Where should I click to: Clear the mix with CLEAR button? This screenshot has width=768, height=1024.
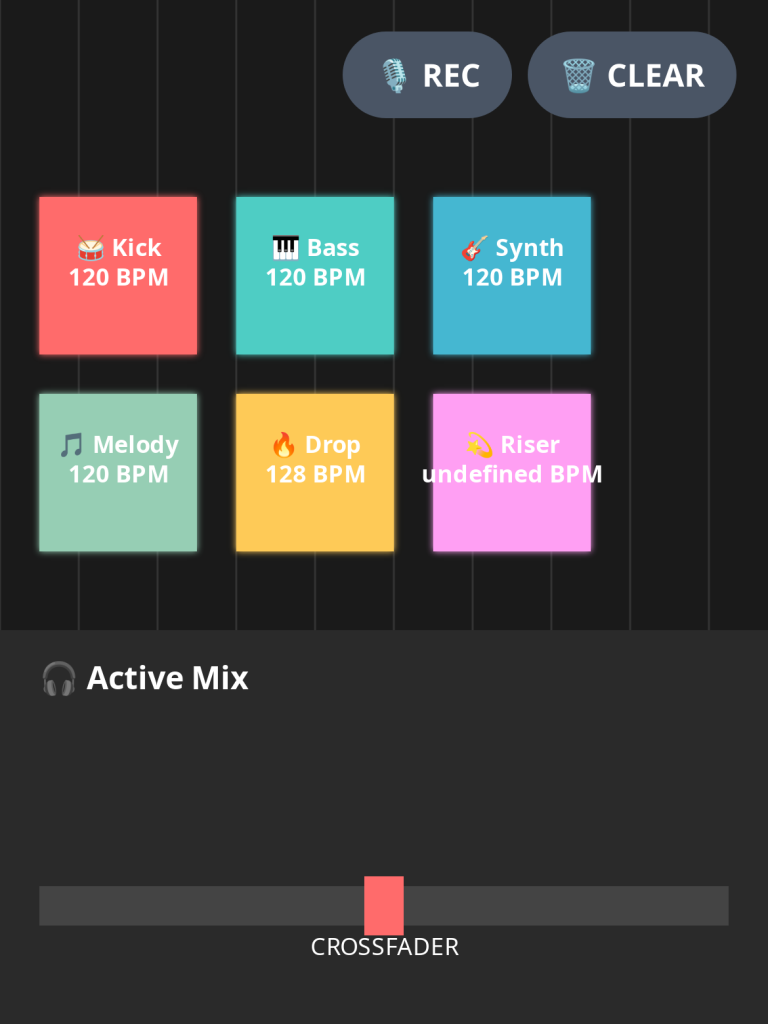pos(632,75)
